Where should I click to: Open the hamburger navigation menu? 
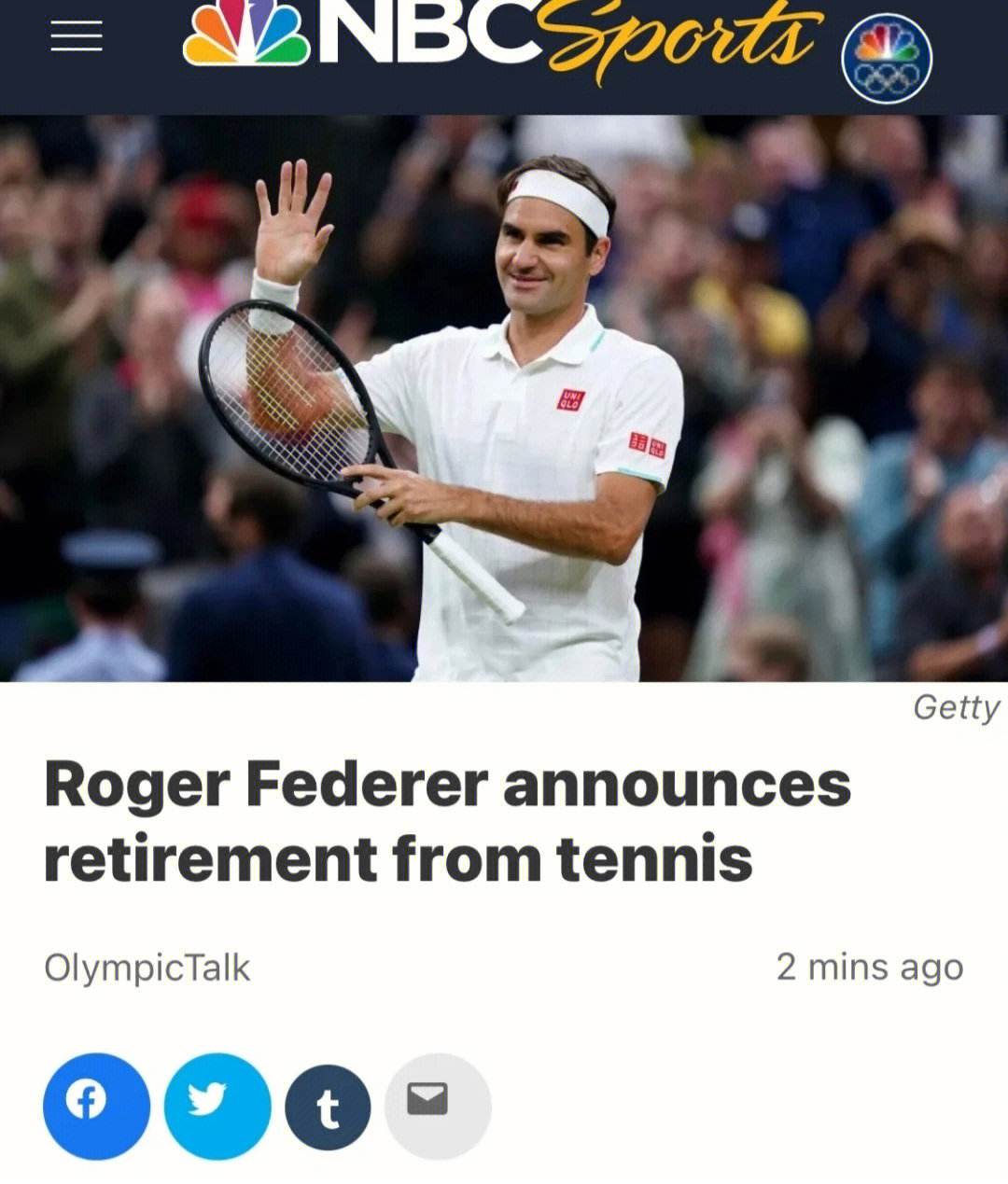tap(77, 36)
